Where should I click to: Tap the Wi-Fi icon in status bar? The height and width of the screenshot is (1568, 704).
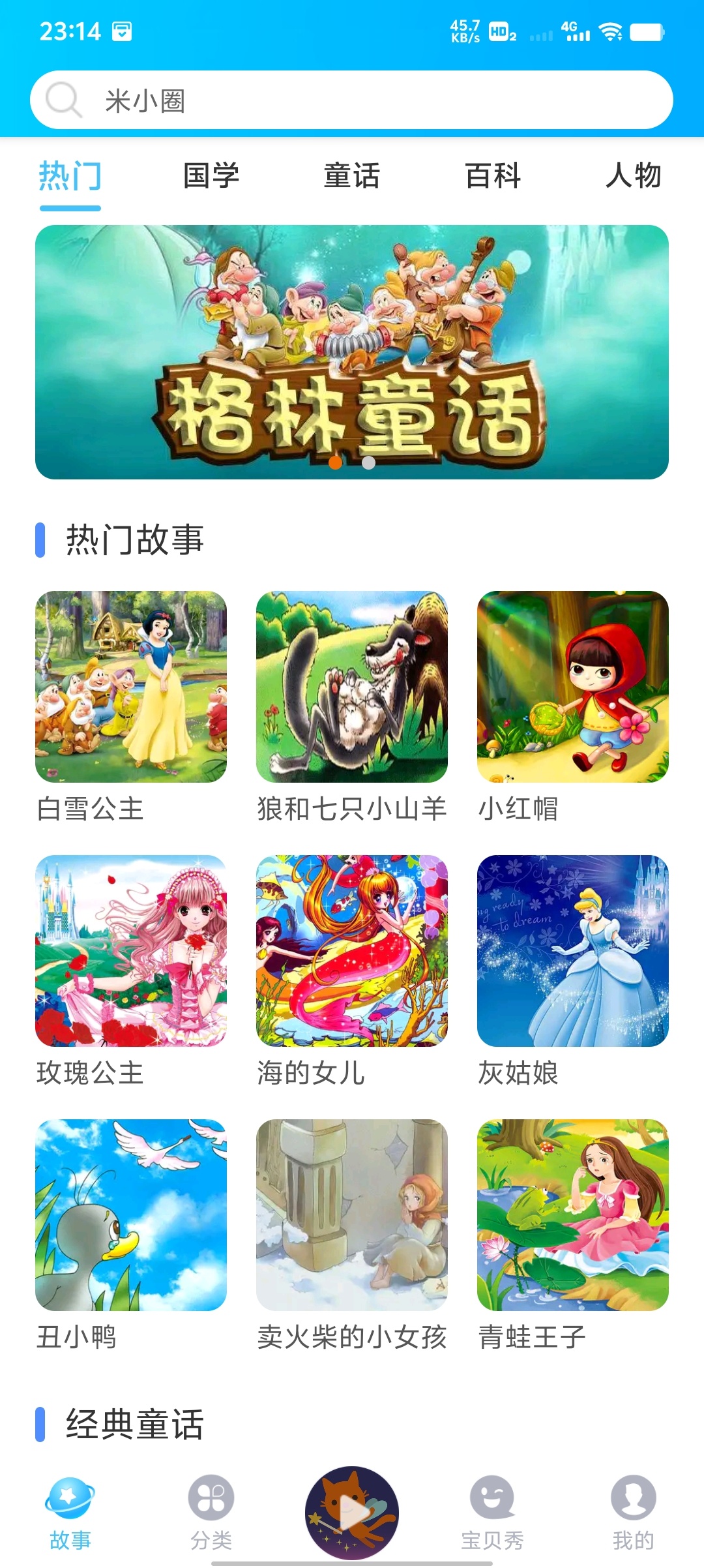click(611, 31)
